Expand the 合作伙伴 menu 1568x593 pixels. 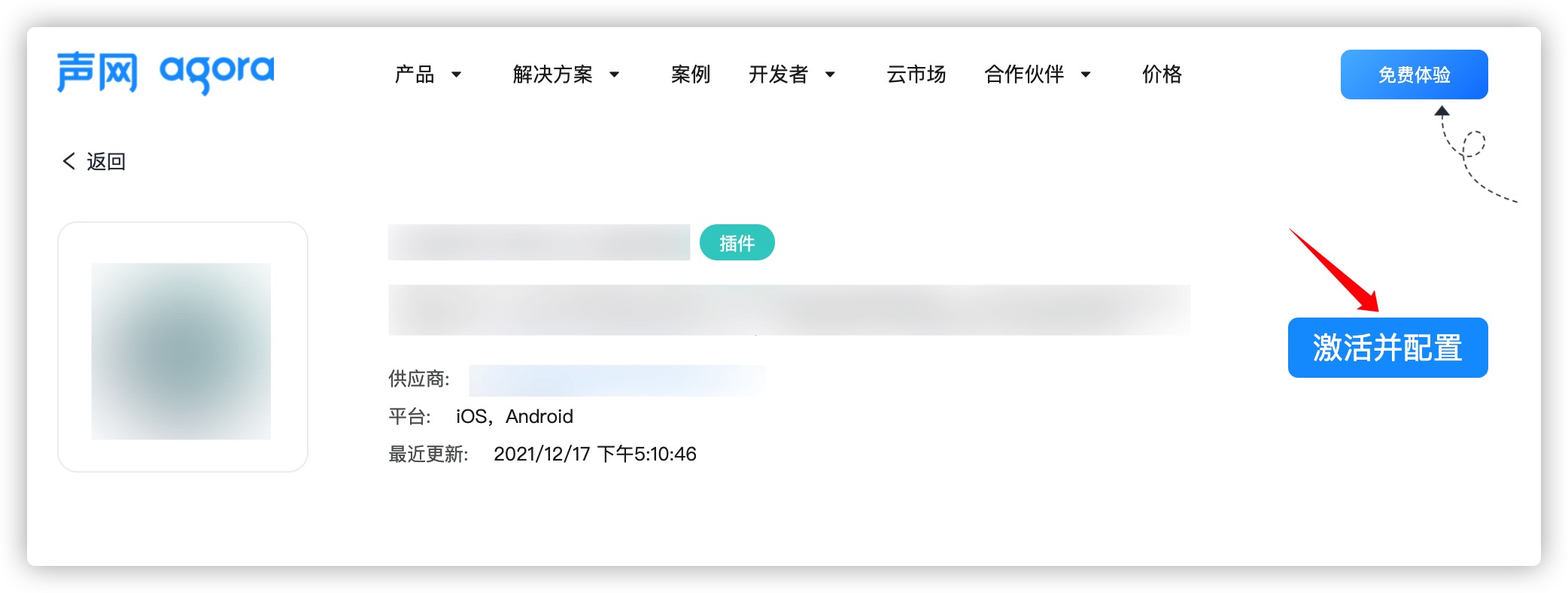pyautogui.click(x=1036, y=75)
